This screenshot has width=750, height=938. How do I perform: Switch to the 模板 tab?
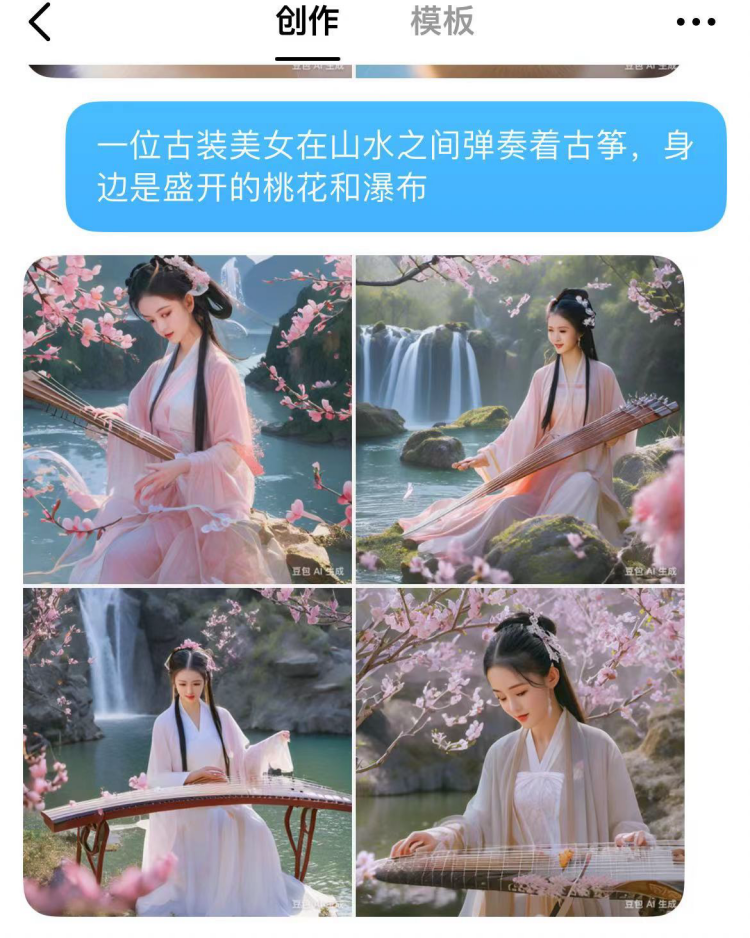pos(442,21)
